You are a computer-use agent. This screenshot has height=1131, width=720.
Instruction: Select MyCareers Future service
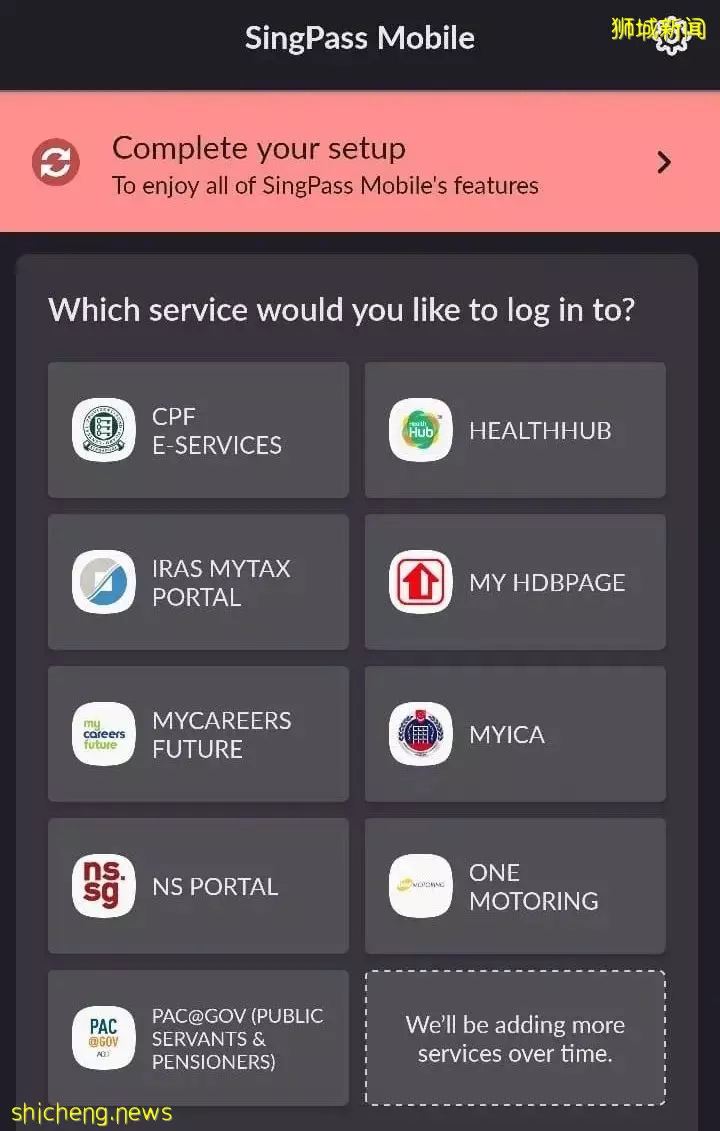point(198,735)
